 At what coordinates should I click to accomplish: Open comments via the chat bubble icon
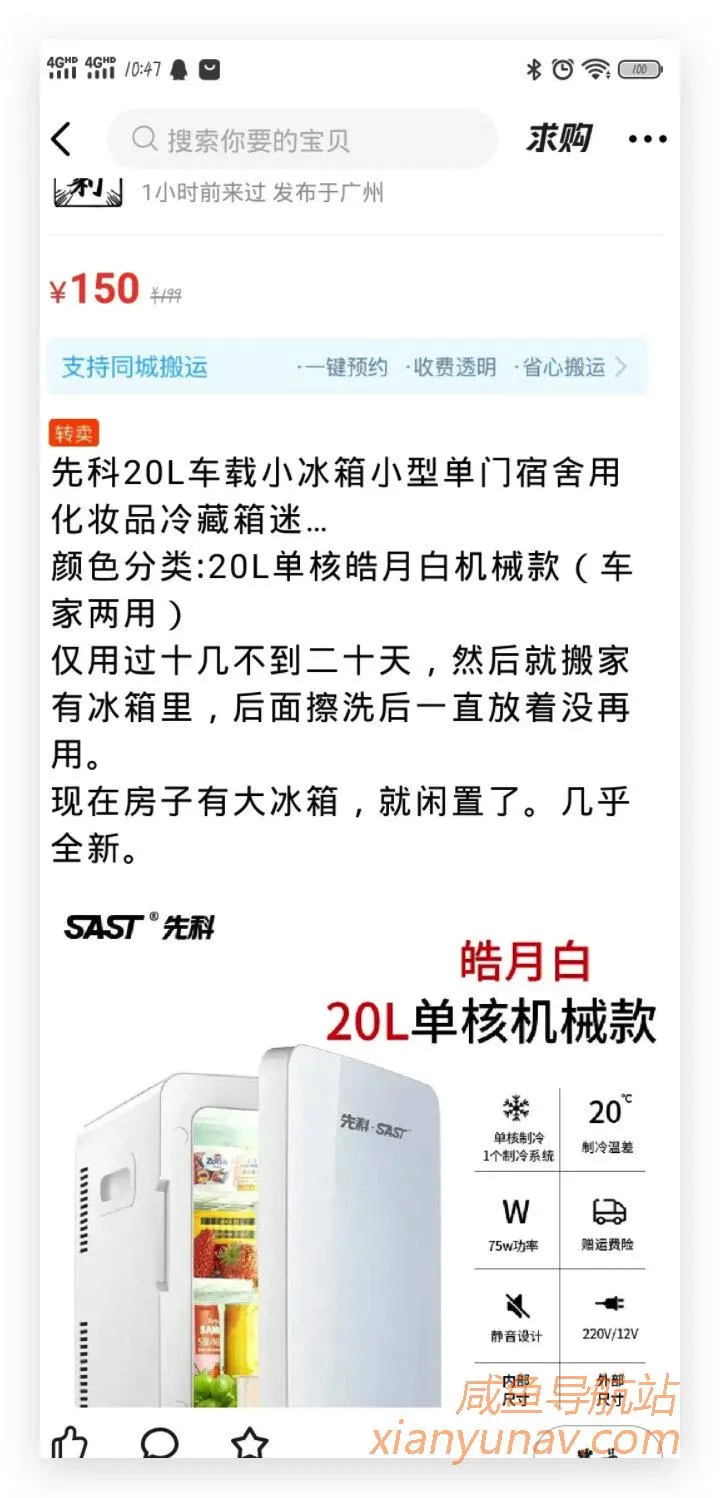(x=158, y=1443)
